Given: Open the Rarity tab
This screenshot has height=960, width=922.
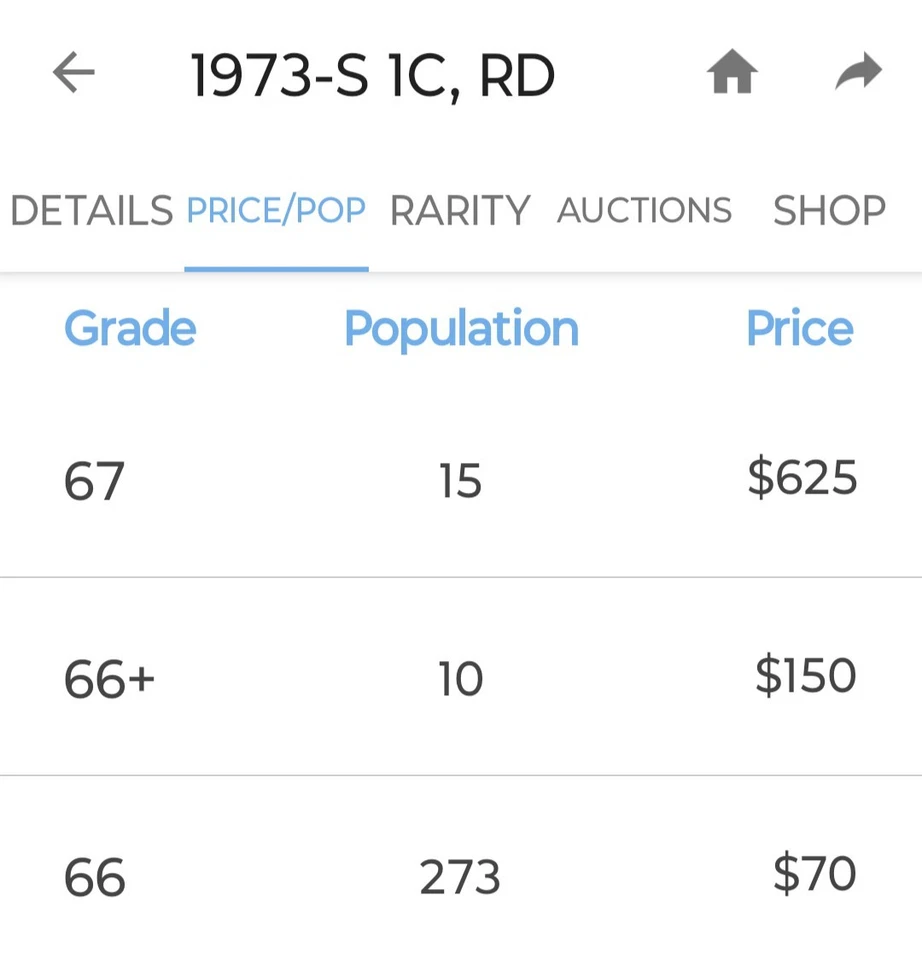Looking at the screenshot, I should 459,211.
